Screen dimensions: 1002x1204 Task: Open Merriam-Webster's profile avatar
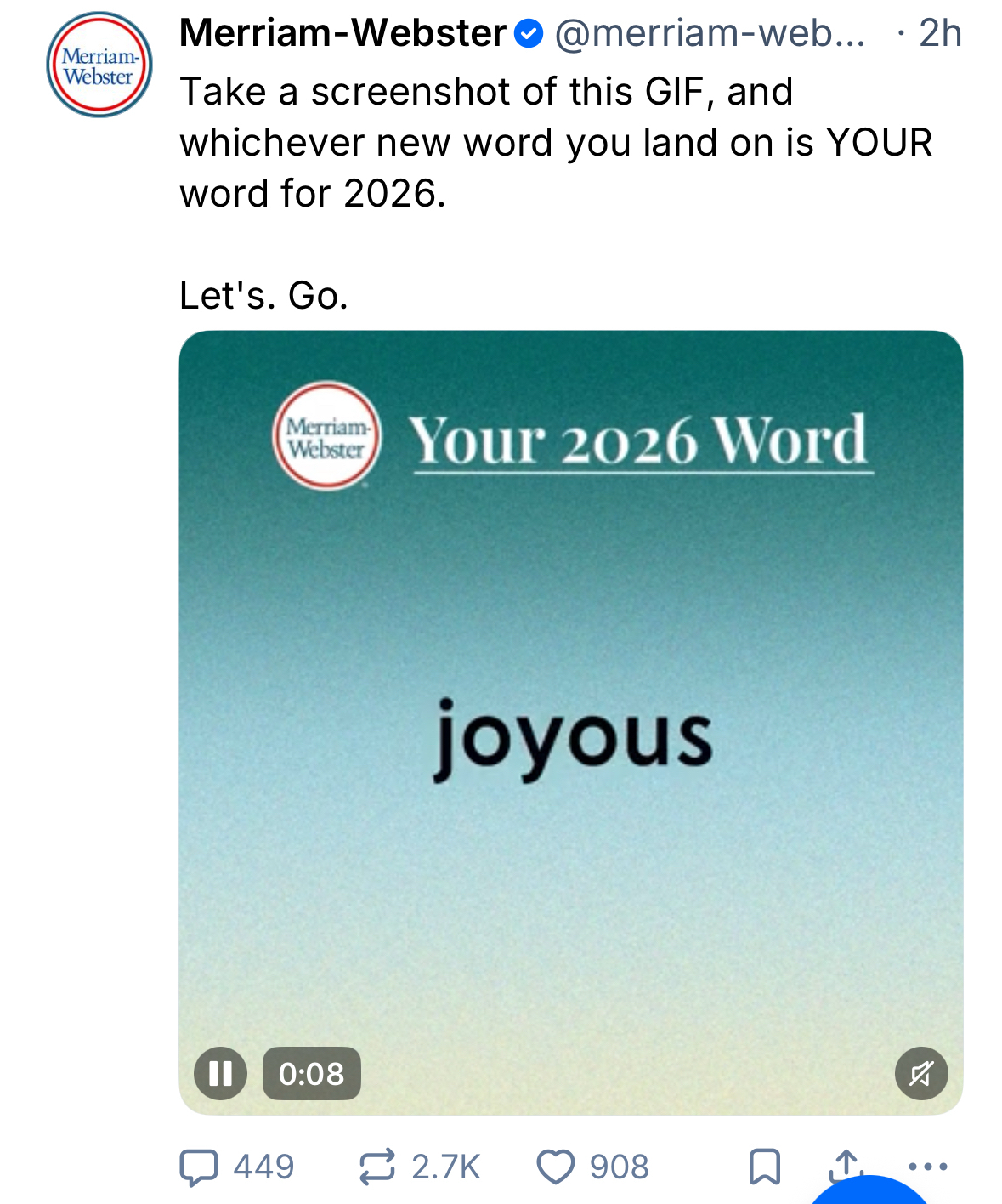click(99, 65)
